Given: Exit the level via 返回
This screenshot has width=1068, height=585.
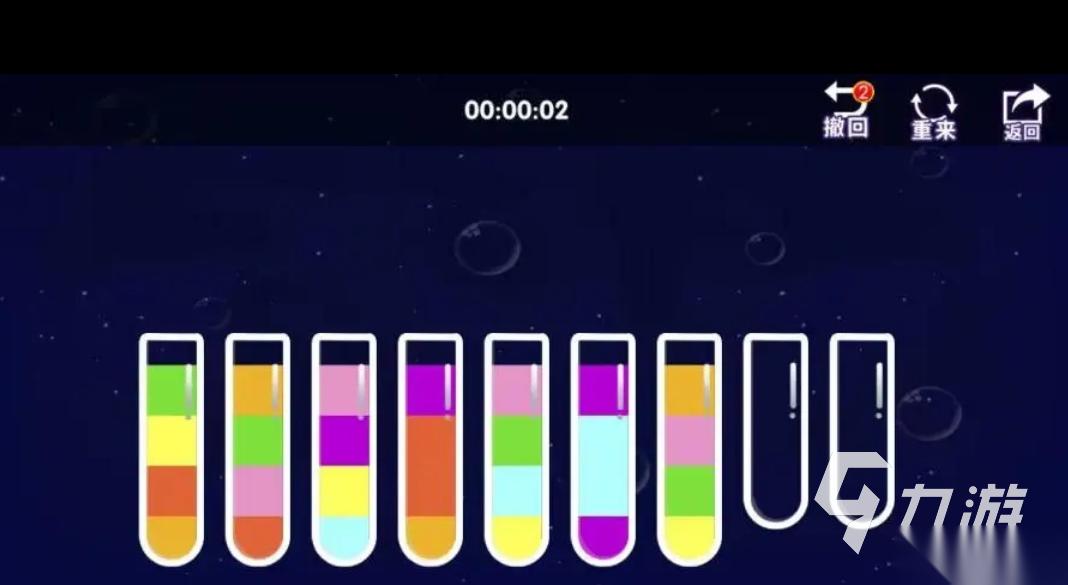Looking at the screenshot, I should (x=1022, y=113).
